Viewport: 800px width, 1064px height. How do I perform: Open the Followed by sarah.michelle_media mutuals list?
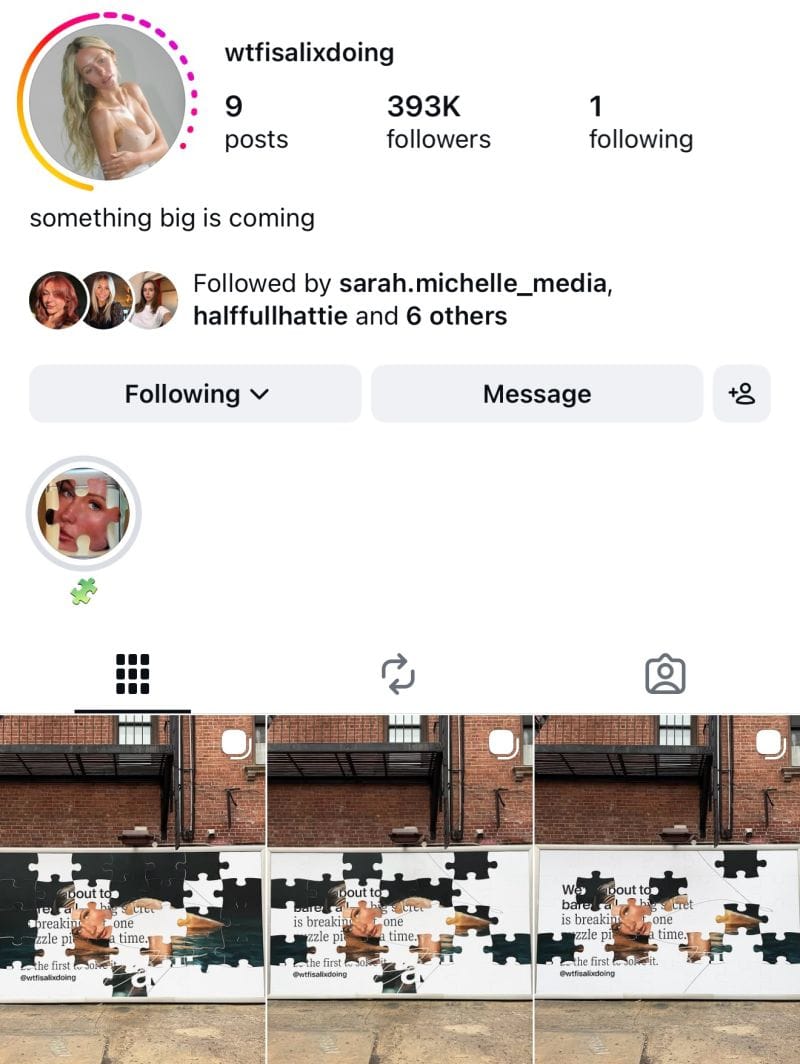[400, 300]
